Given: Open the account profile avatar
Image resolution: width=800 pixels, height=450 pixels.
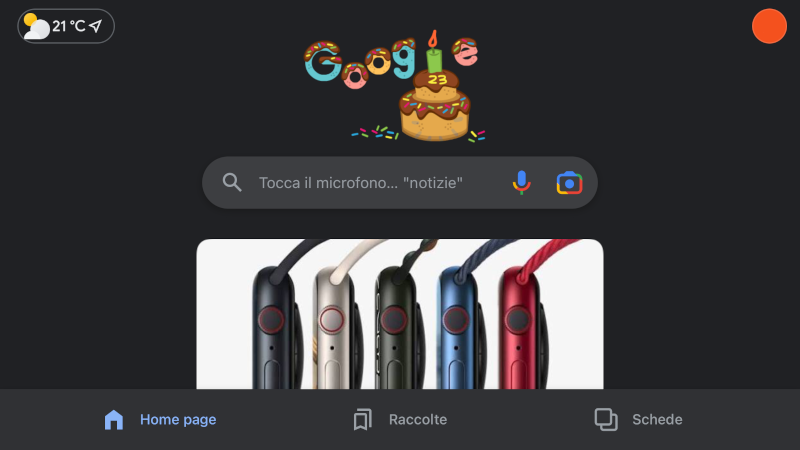Looking at the screenshot, I should click(769, 26).
